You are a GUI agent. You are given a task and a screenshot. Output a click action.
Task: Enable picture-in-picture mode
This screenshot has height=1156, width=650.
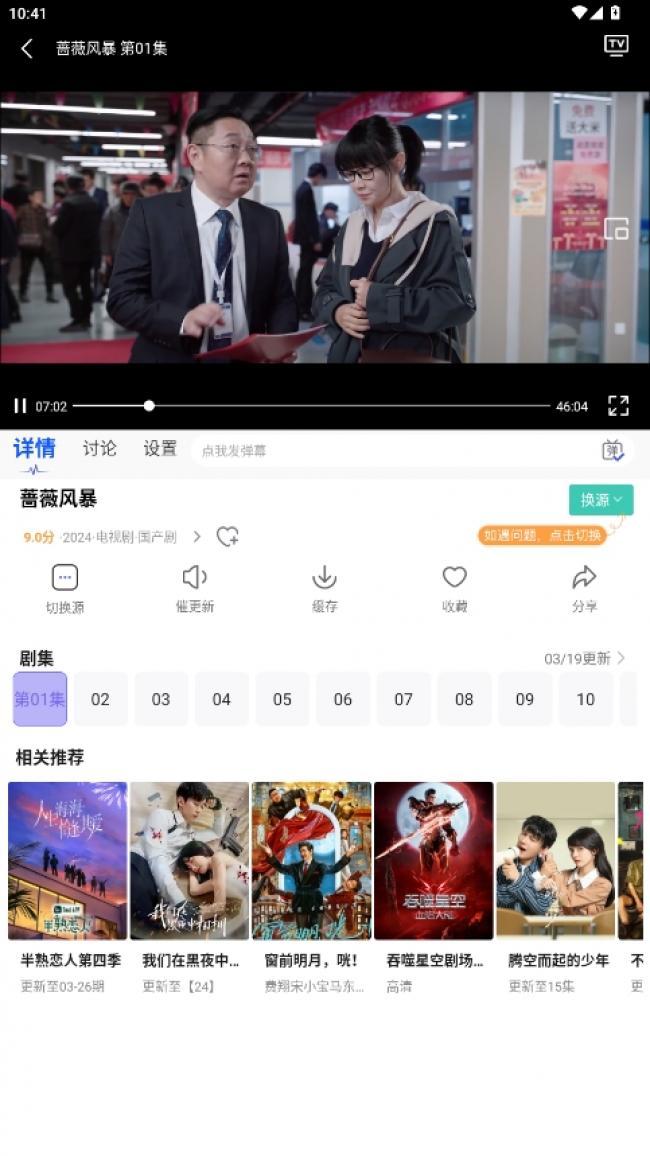[616, 229]
